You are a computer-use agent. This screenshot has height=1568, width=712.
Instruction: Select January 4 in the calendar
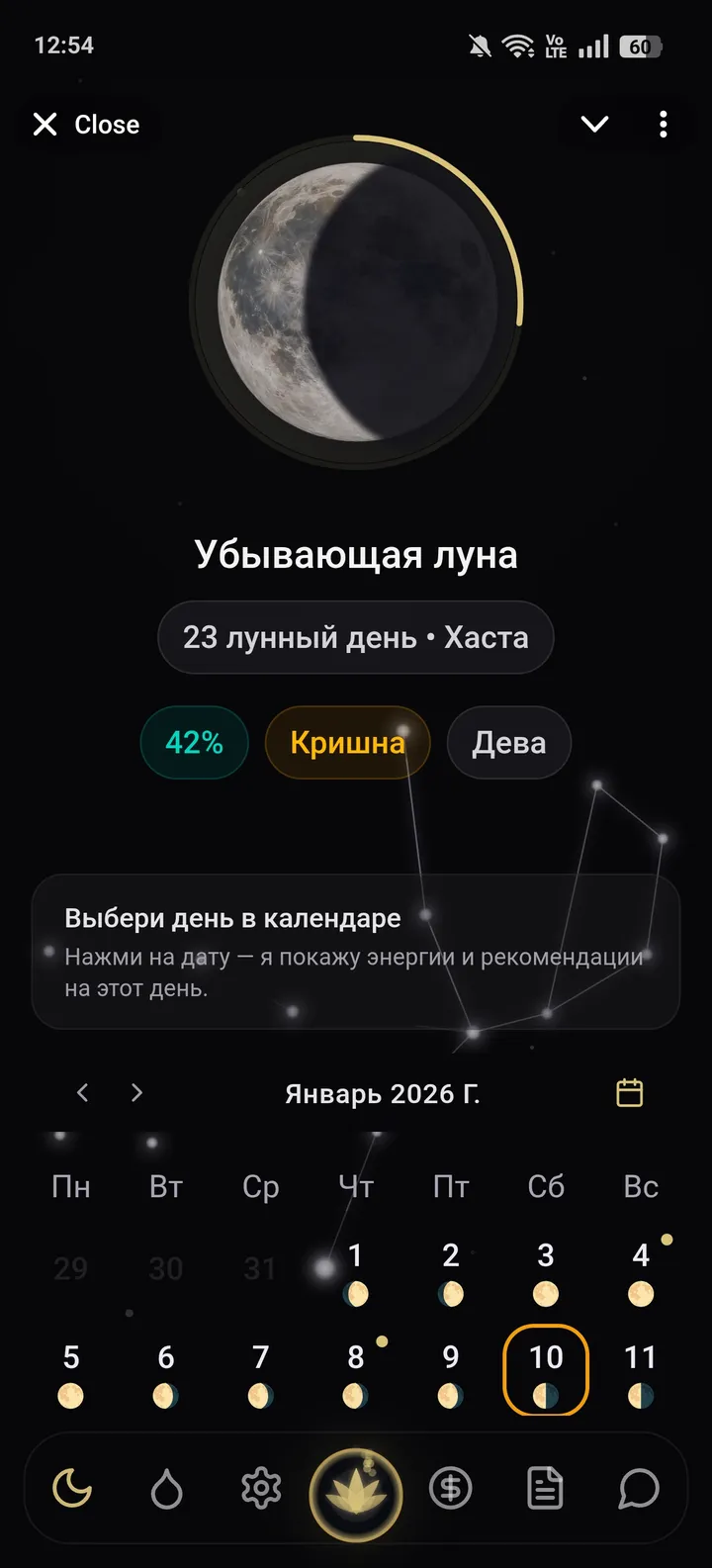coord(641,1271)
